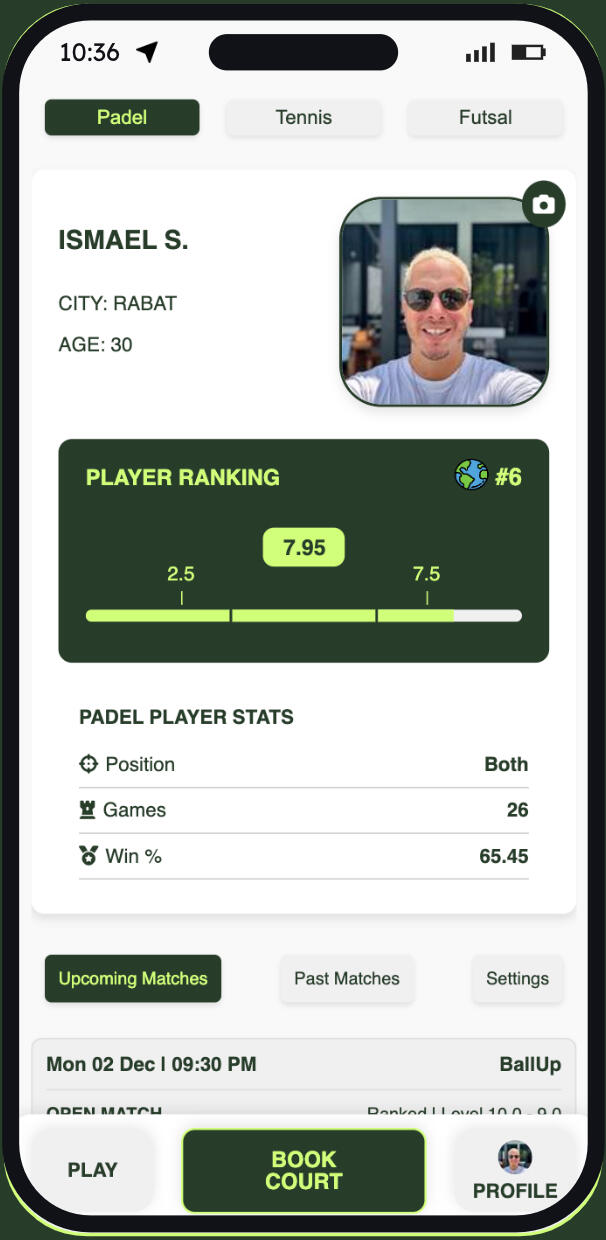
Task: Show Upcoming Matches list
Action: point(133,978)
